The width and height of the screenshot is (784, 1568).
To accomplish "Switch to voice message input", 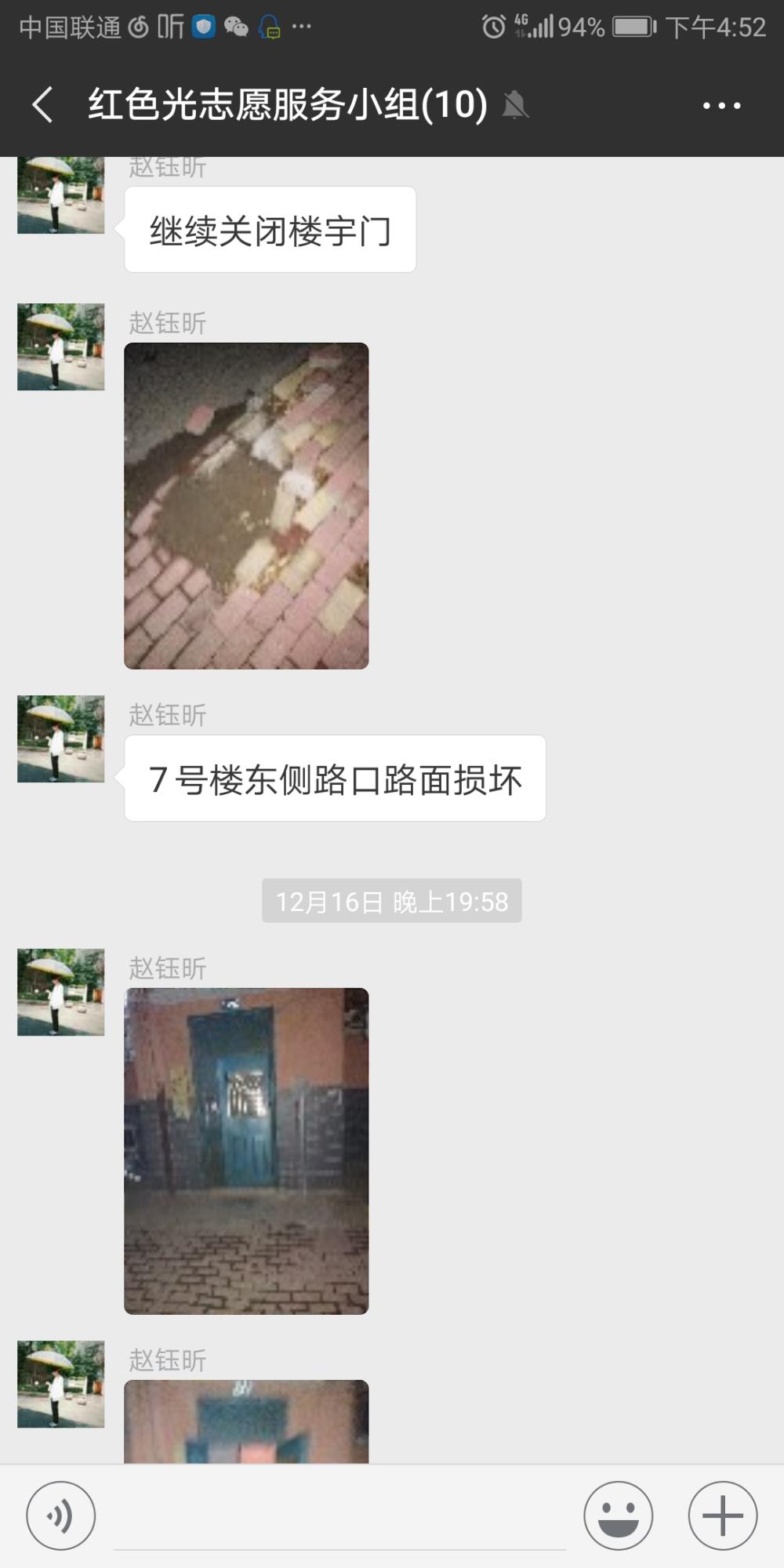I will point(61,1515).
